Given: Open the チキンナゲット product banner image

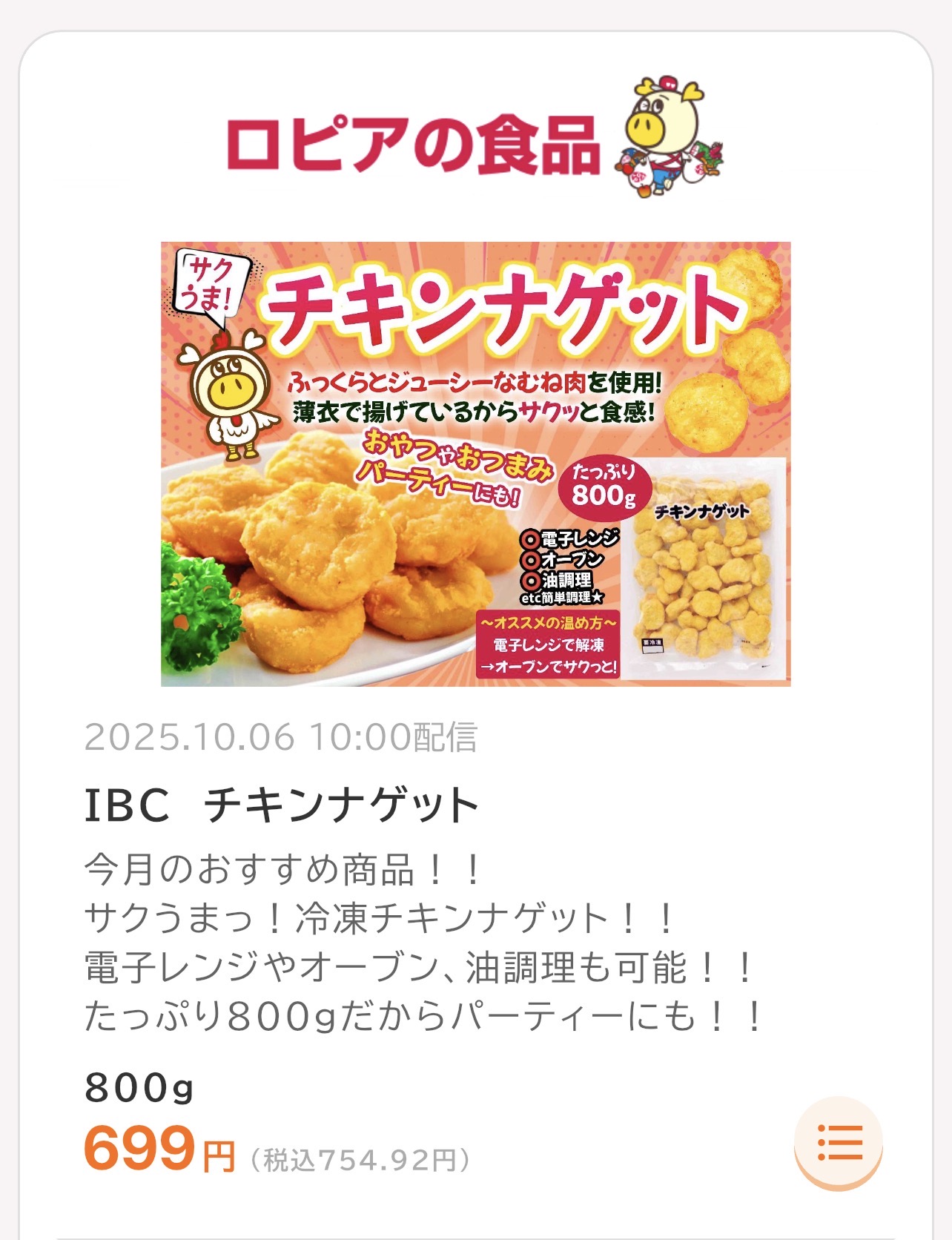Looking at the screenshot, I should tap(476, 464).
